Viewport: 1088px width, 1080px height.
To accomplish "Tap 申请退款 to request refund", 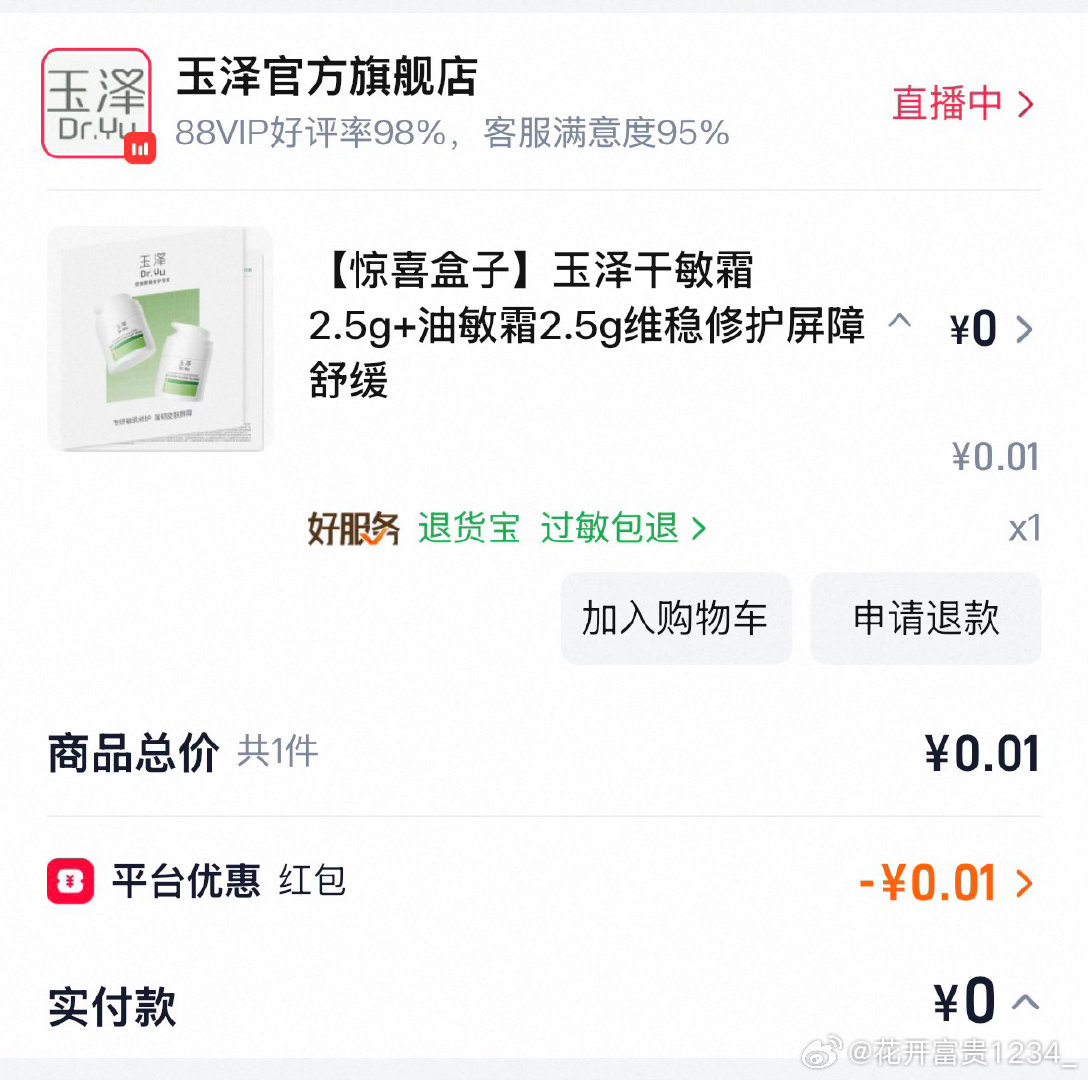I will 925,618.
